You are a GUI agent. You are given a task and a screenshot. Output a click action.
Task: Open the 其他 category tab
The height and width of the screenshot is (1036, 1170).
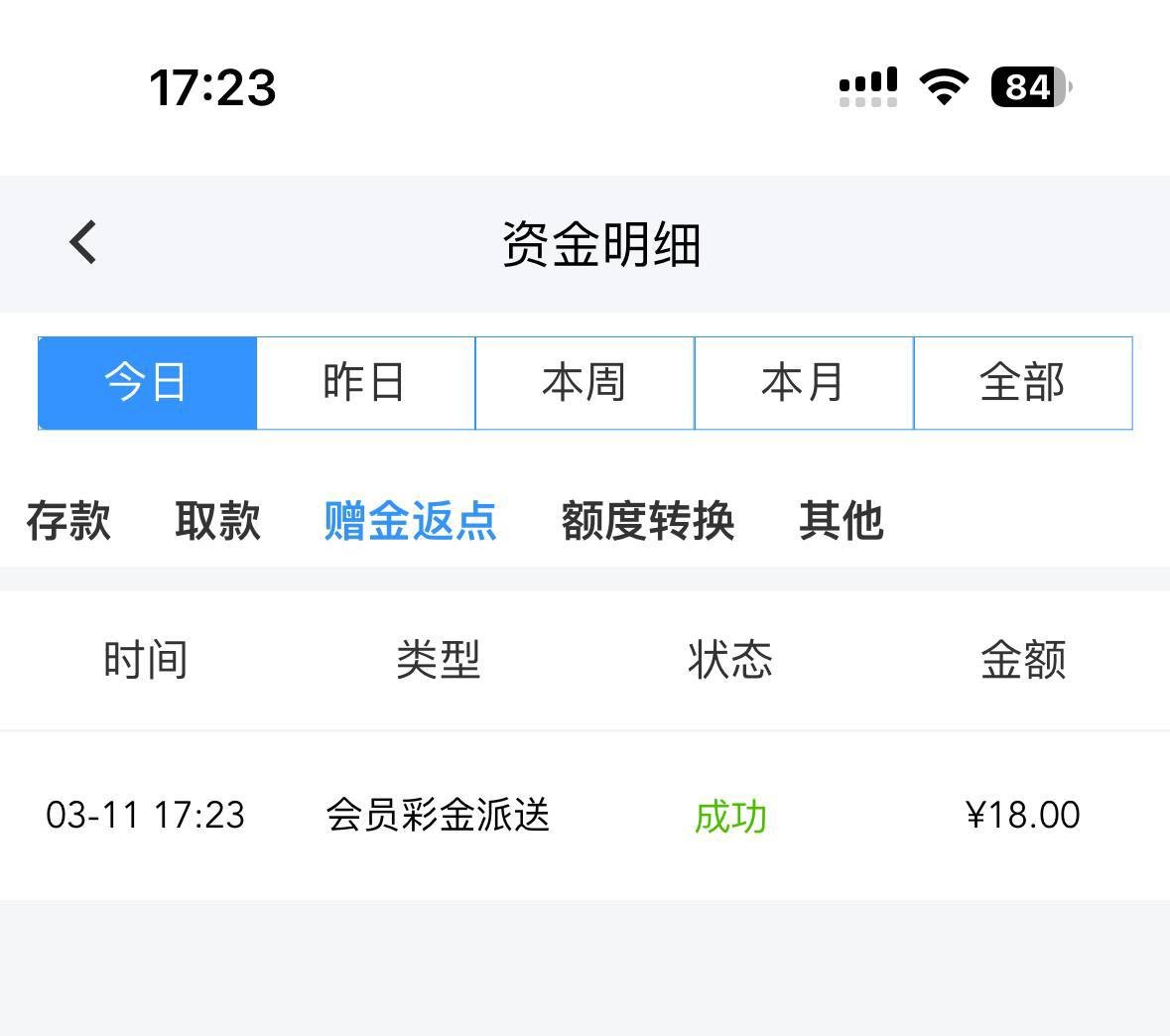841,520
